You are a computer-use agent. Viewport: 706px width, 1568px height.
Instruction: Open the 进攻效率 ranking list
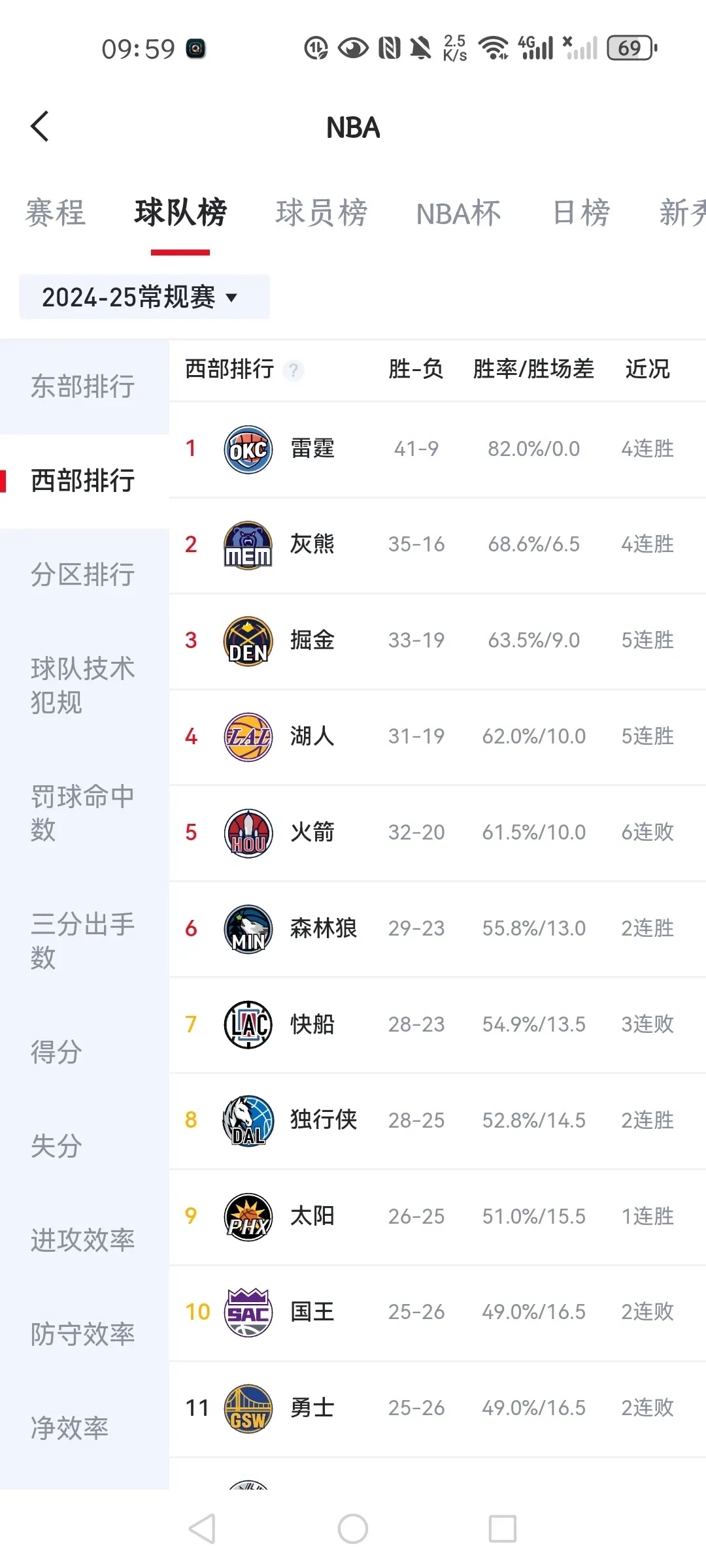84,1240
